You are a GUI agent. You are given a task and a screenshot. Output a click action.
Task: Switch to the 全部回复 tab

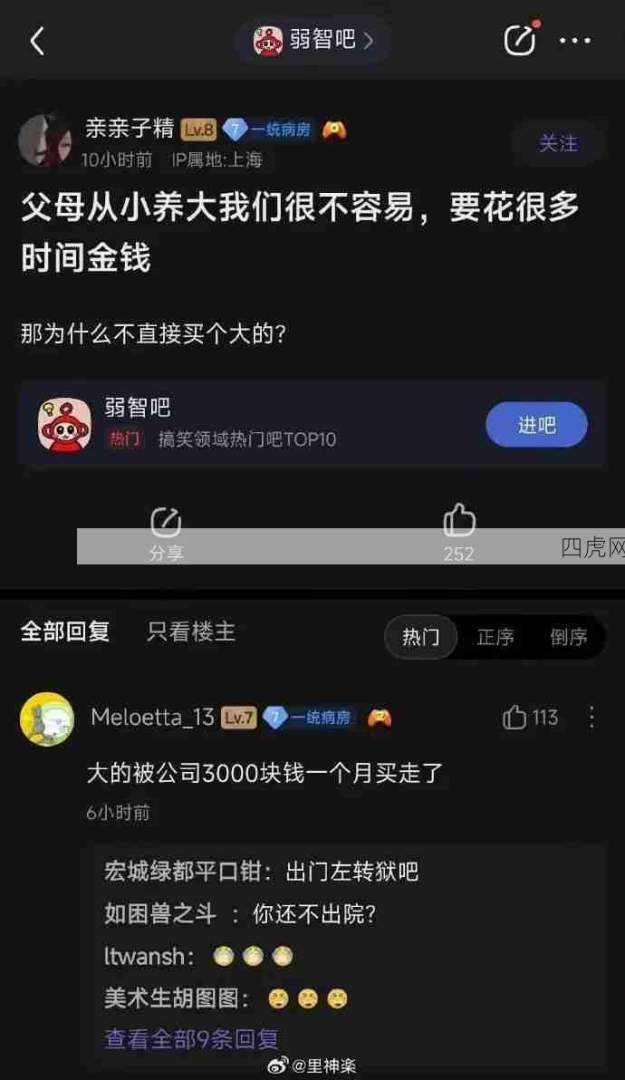[65, 632]
